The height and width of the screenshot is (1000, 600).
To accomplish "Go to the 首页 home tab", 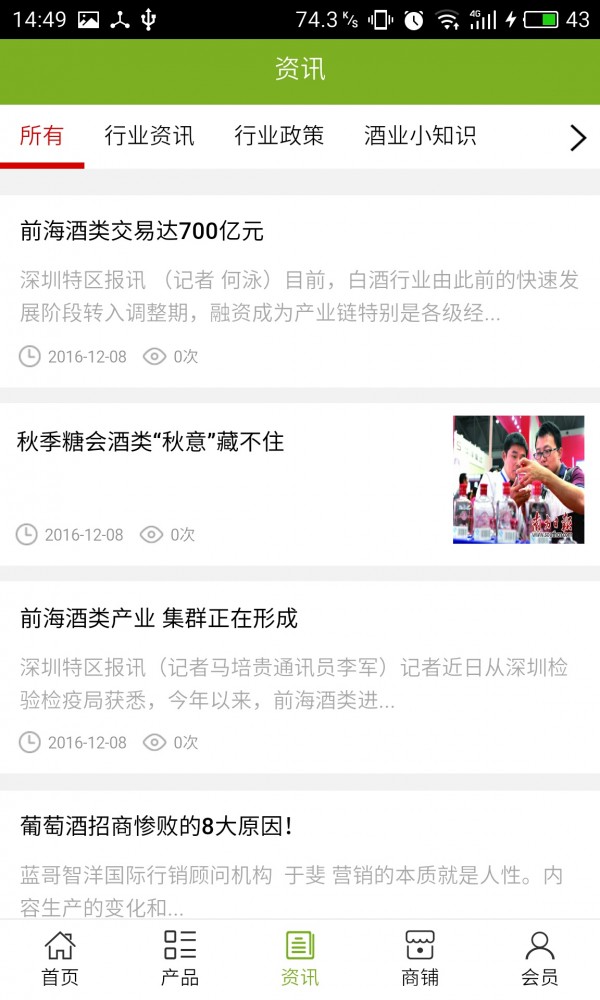I will click(x=60, y=958).
